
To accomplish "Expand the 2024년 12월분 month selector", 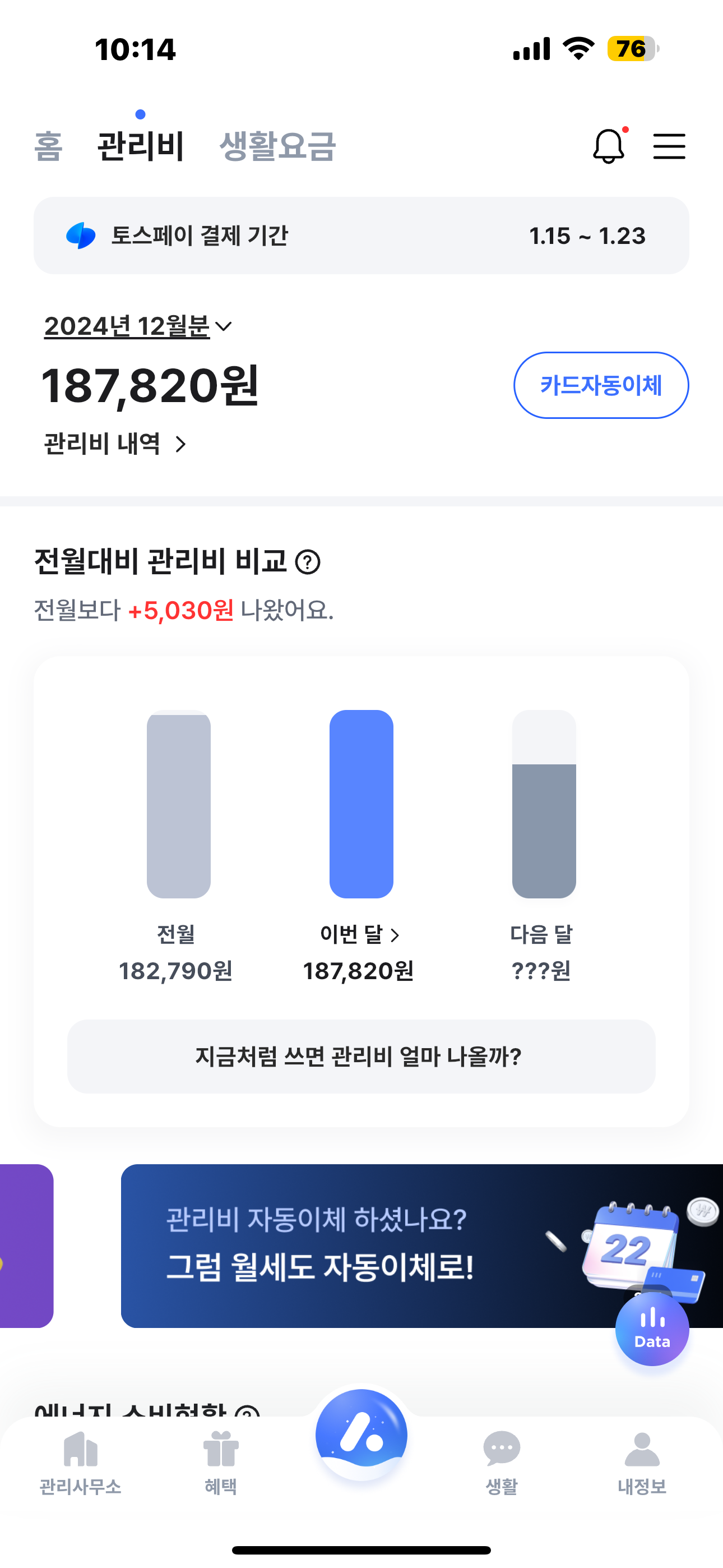I will point(138,327).
